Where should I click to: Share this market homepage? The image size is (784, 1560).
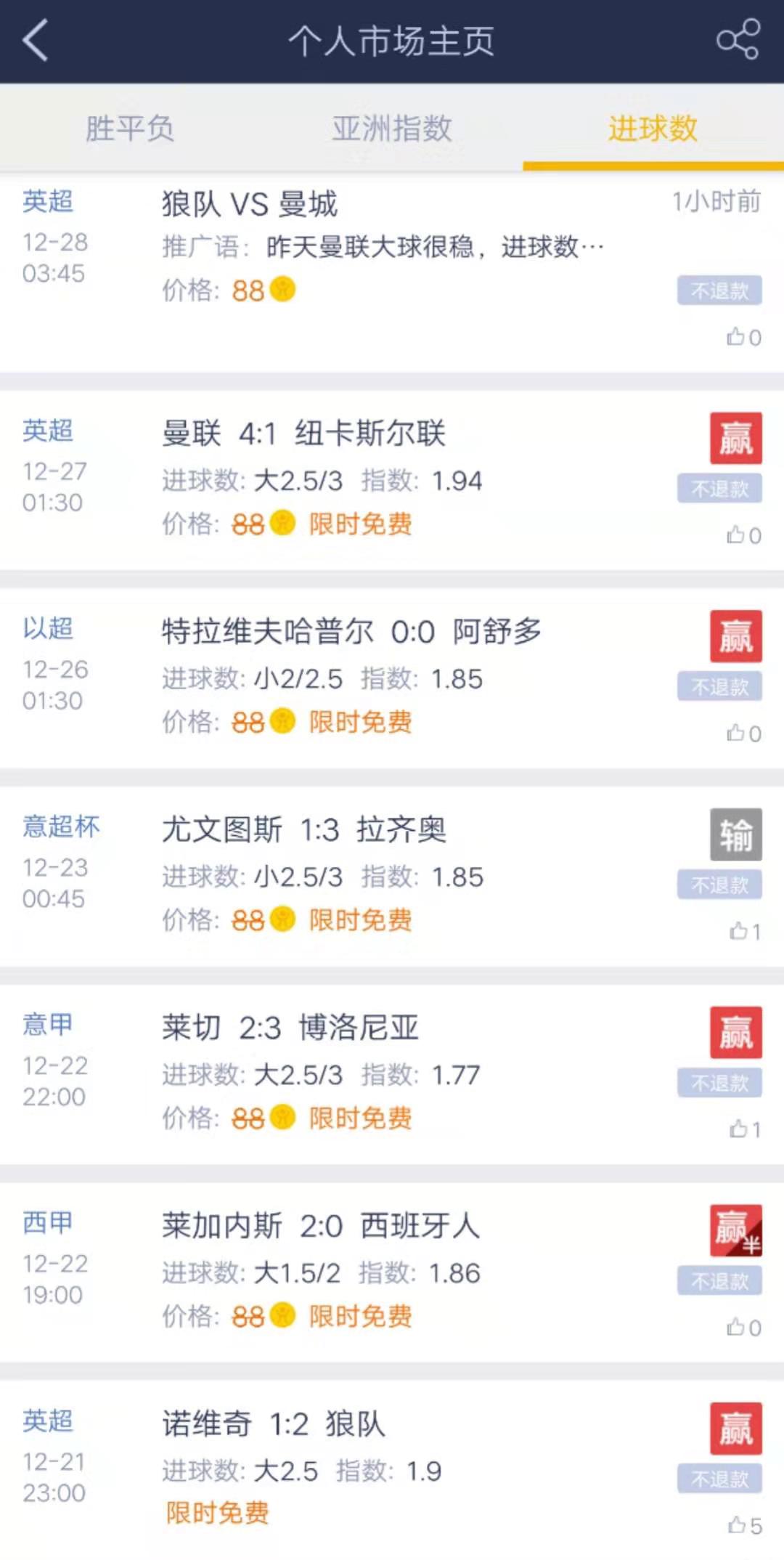[x=738, y=40]
